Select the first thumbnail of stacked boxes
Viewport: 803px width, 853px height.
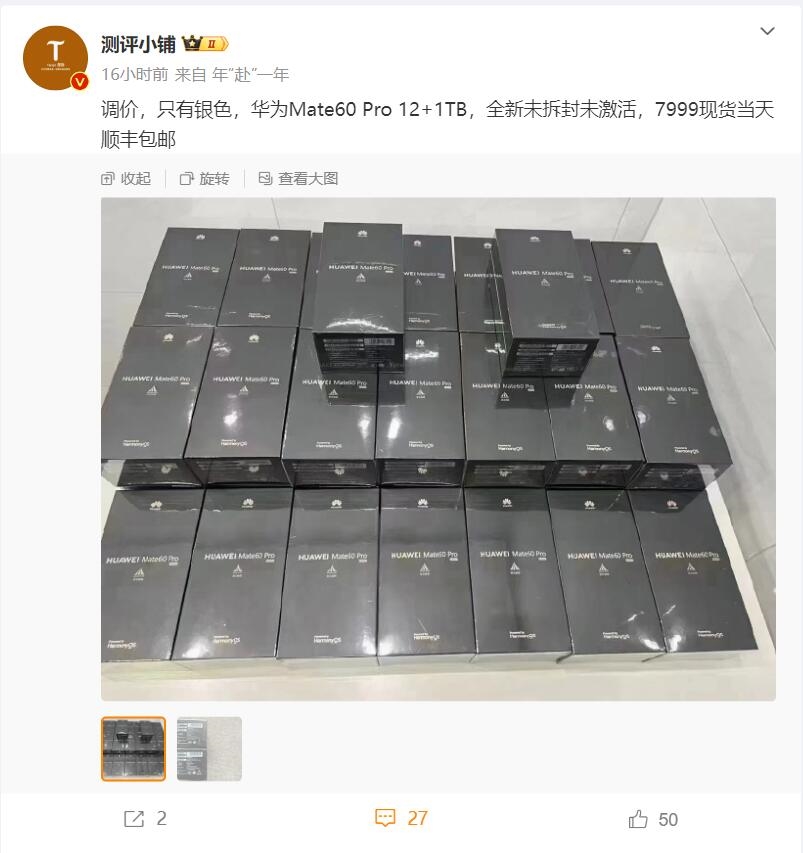coord(133,748)
